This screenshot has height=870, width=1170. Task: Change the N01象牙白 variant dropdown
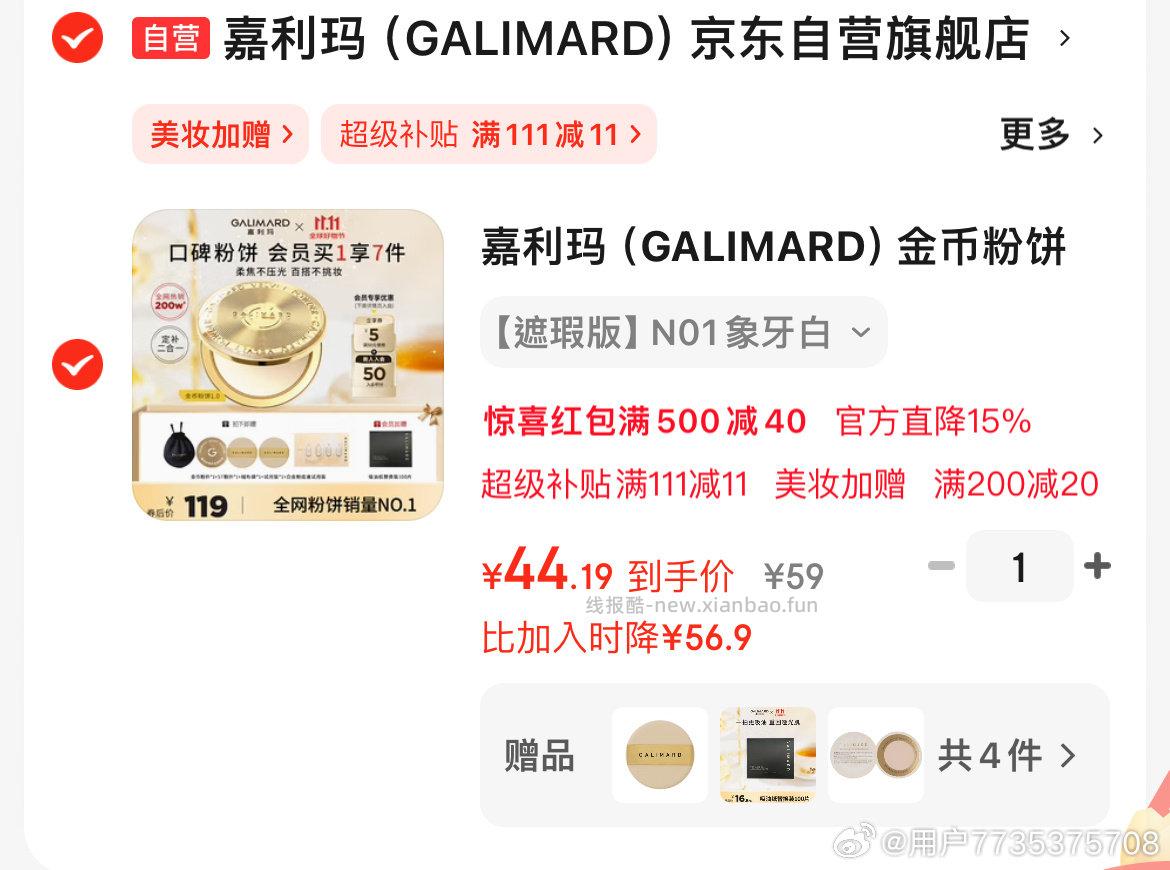click(x=683, y=332)
